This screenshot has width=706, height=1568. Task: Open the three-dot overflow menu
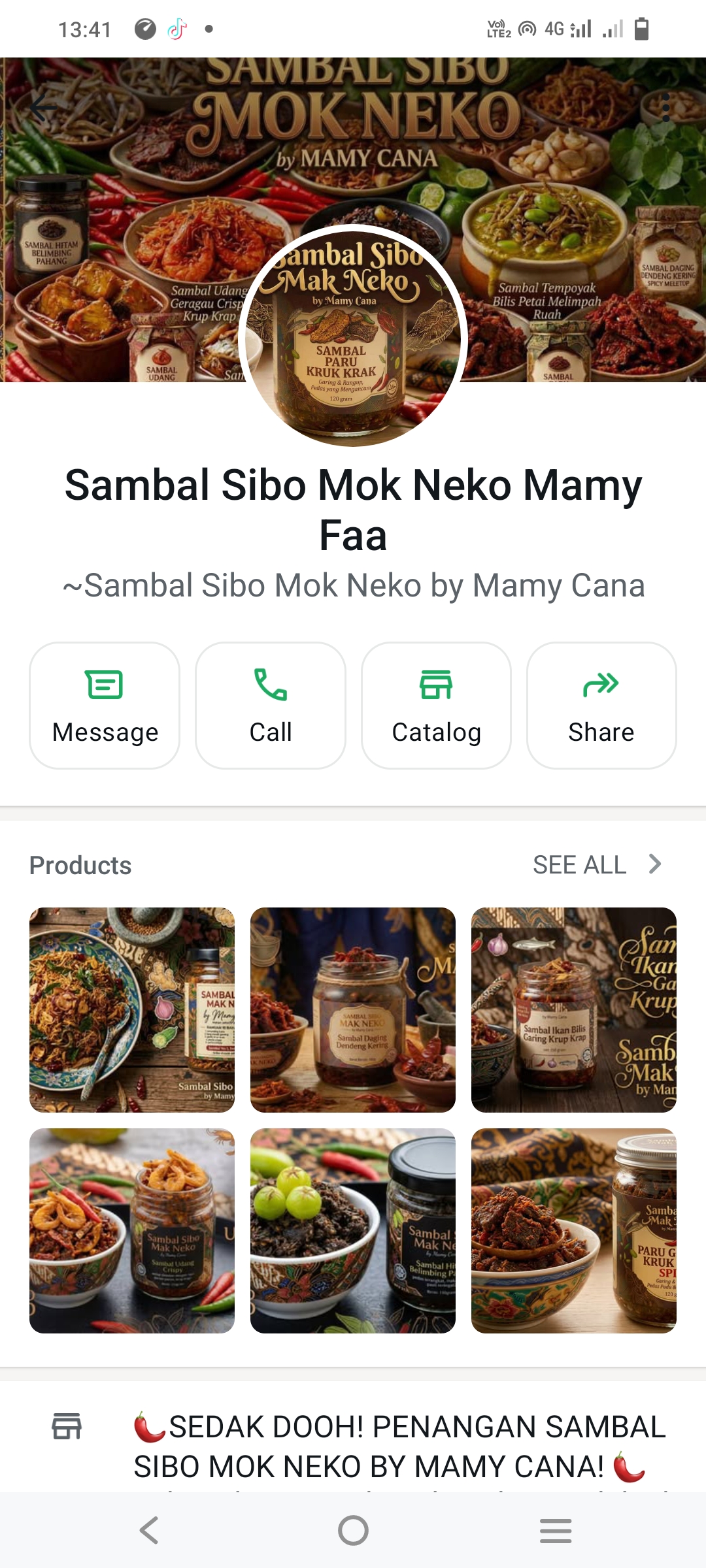[x=665, y=108]
